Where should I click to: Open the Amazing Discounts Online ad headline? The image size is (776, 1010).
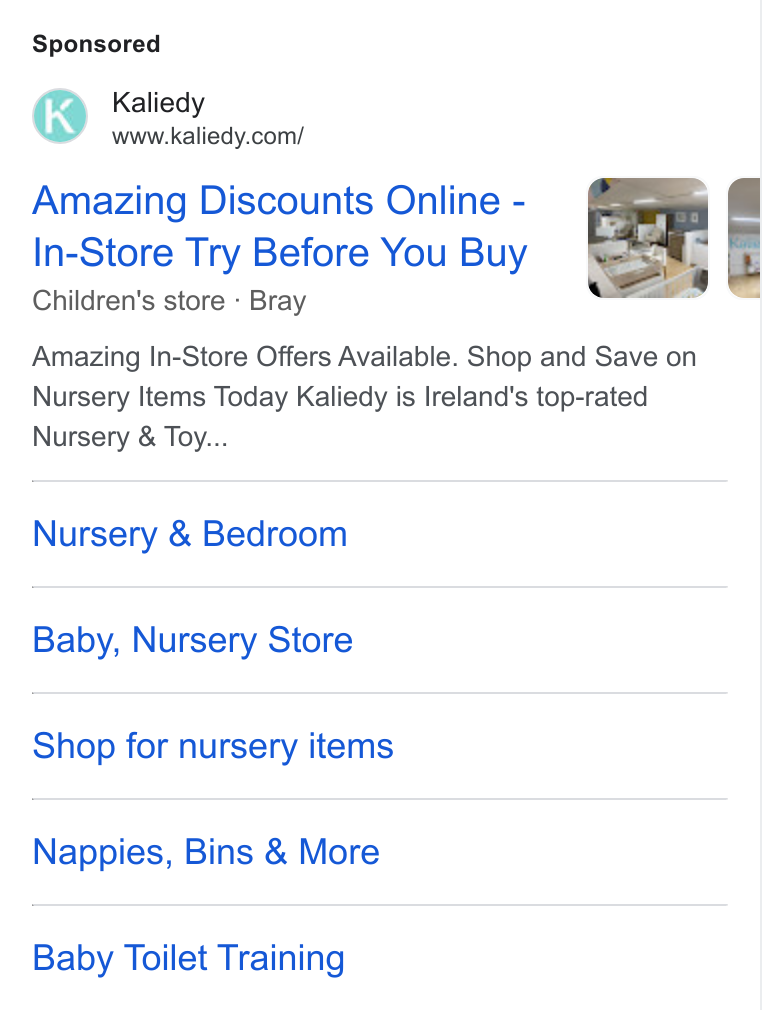click(x=279, y=226)
